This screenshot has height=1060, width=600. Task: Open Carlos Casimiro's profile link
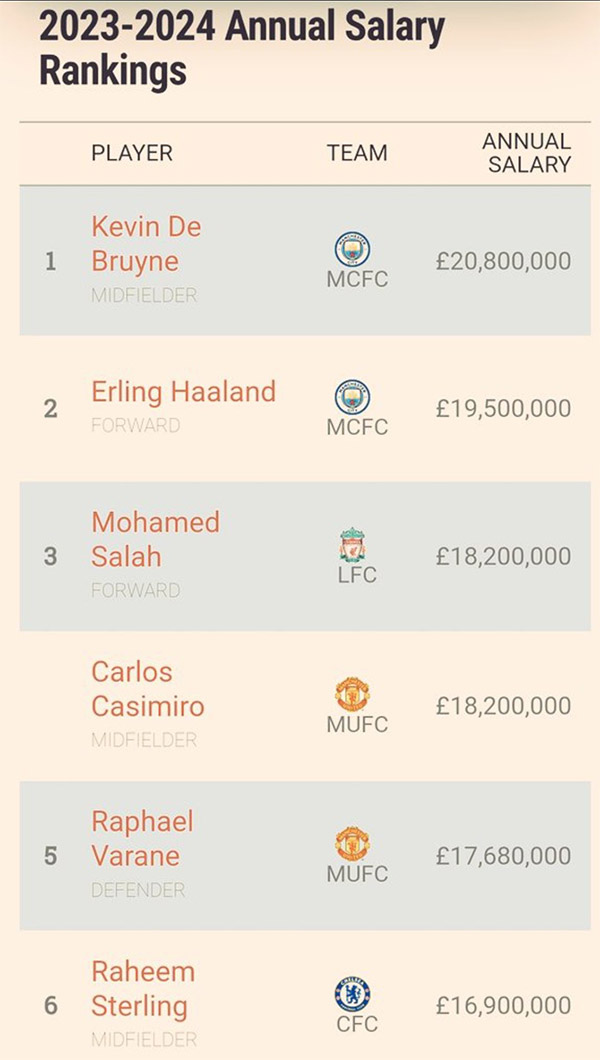point(147,689)
